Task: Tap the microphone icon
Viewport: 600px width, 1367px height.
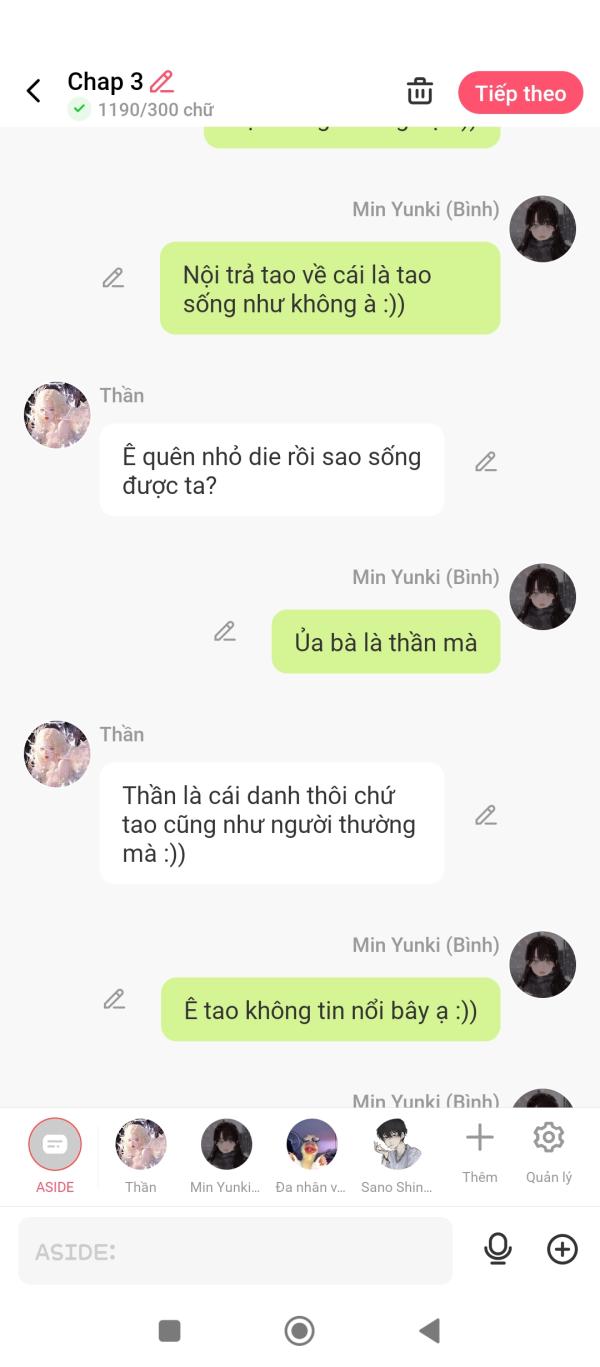Action: [x=498, y=1249]
